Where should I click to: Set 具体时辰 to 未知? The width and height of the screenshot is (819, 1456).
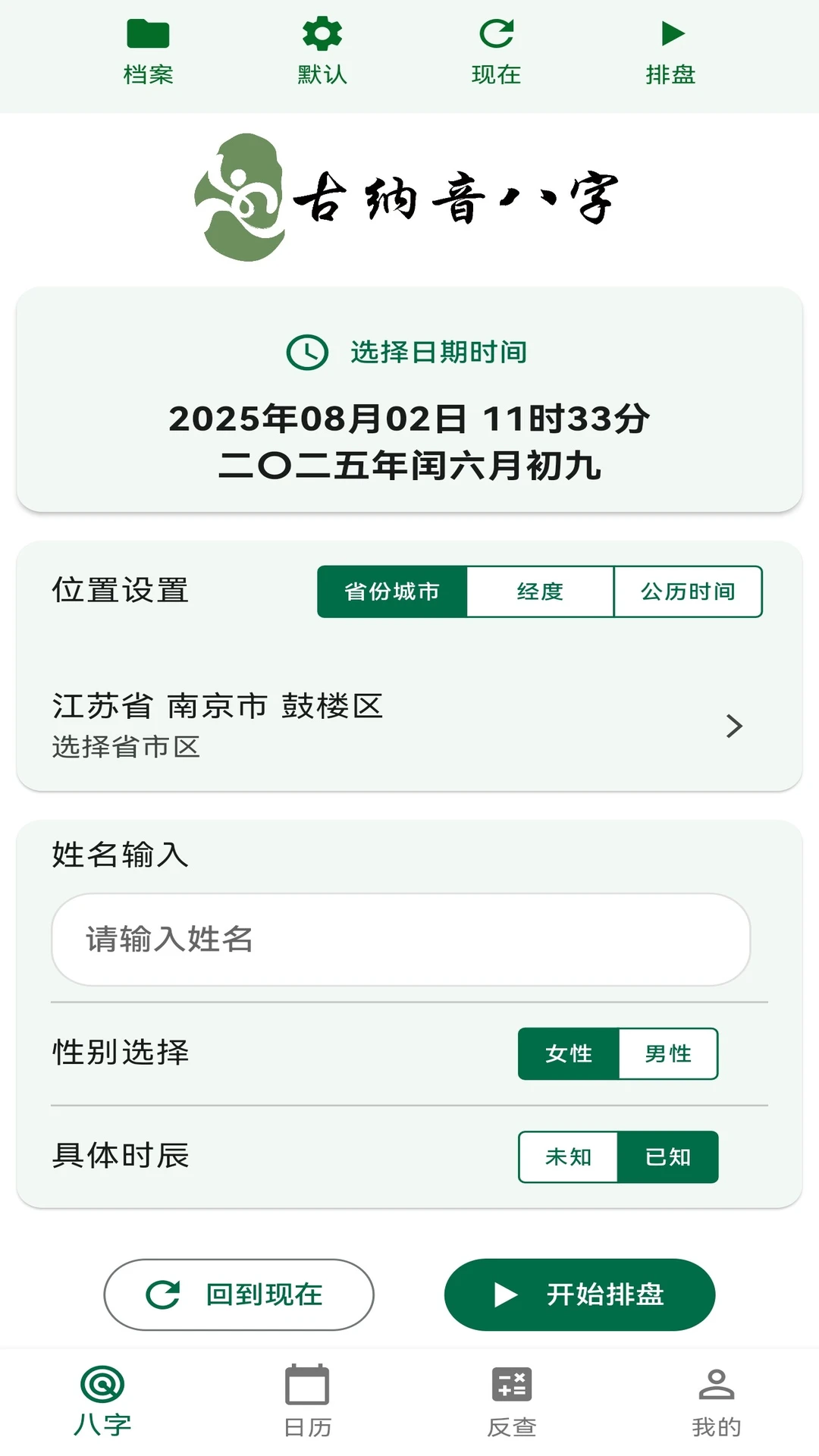tap(567, 1157)
